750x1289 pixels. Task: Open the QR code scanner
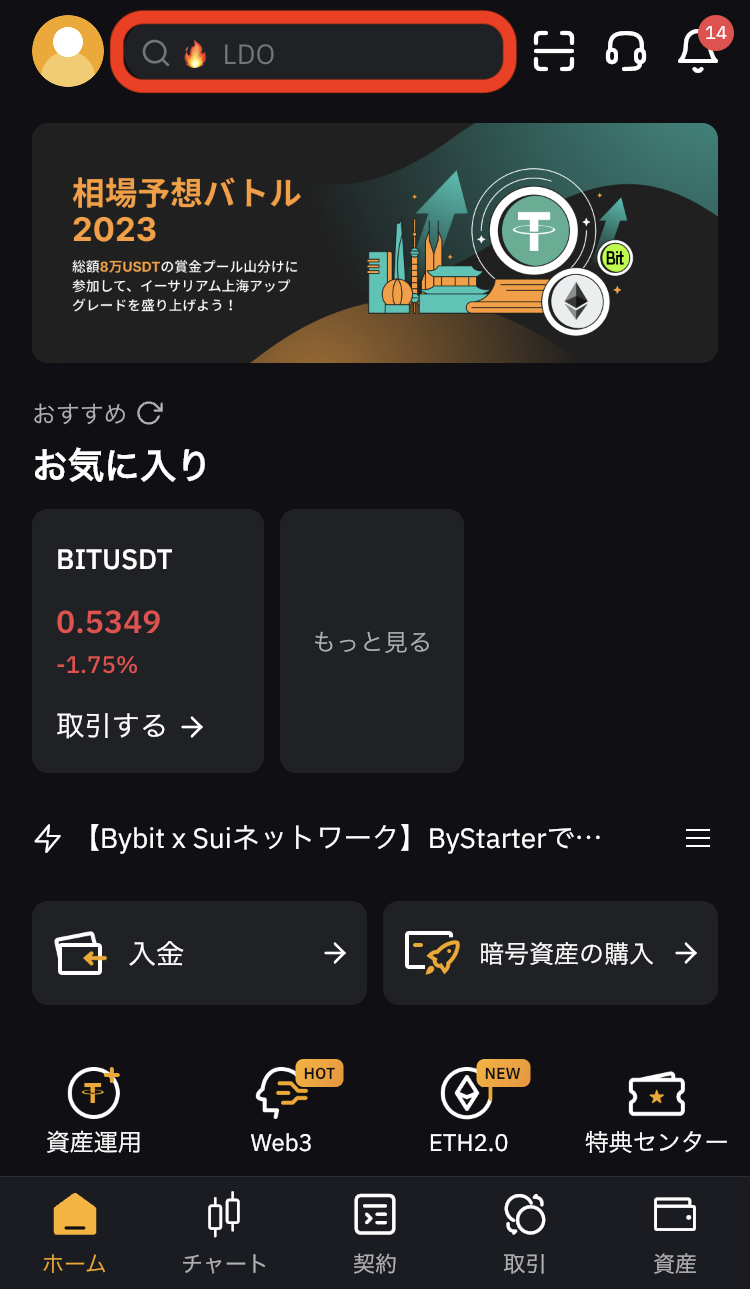554,51
